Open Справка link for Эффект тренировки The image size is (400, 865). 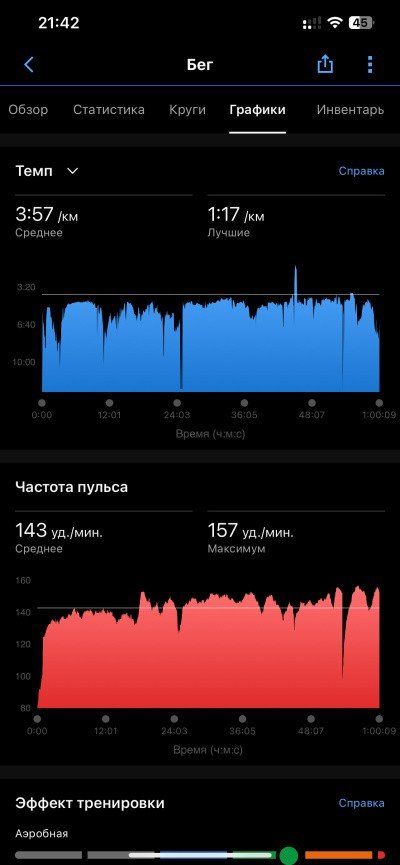(361, 803)
